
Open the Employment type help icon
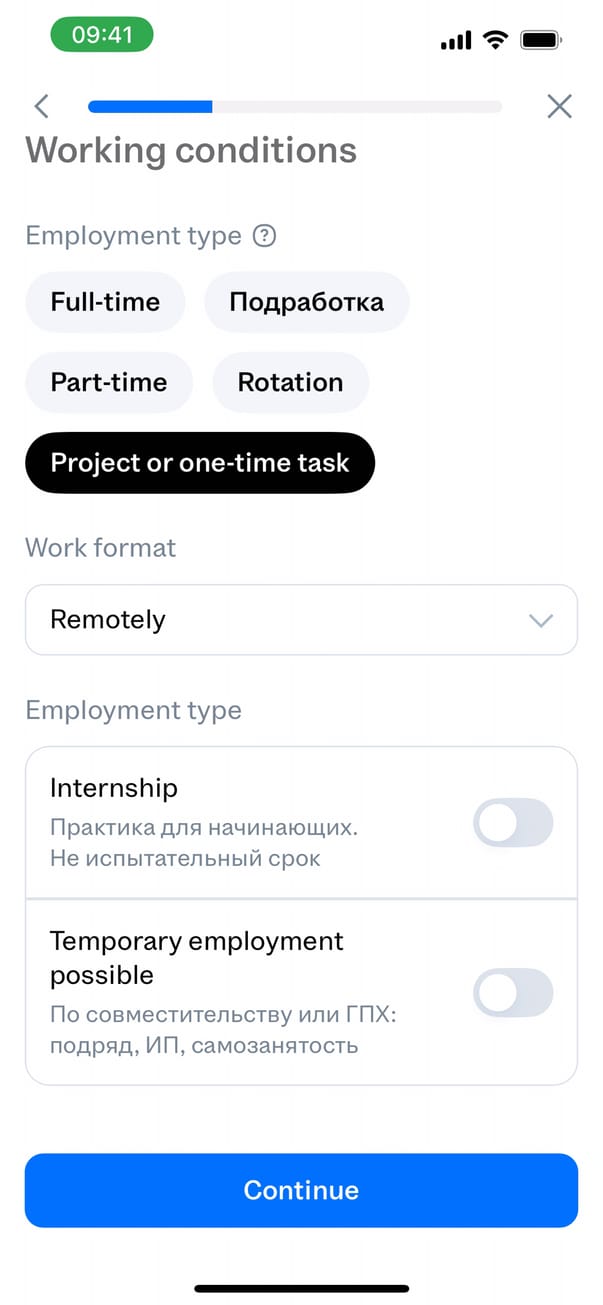pos(264,236)
